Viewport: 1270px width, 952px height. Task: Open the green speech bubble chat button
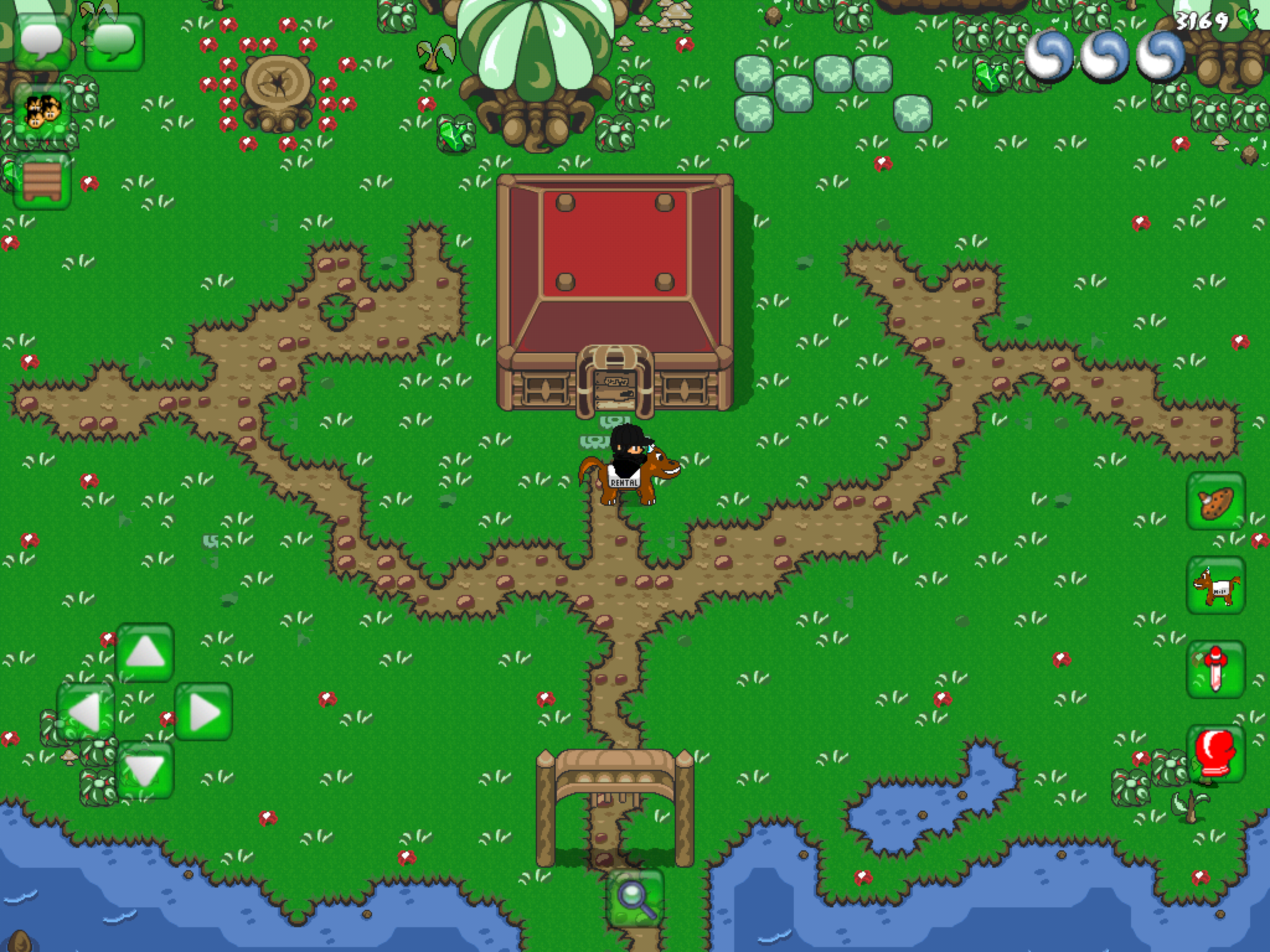(114, 42)
